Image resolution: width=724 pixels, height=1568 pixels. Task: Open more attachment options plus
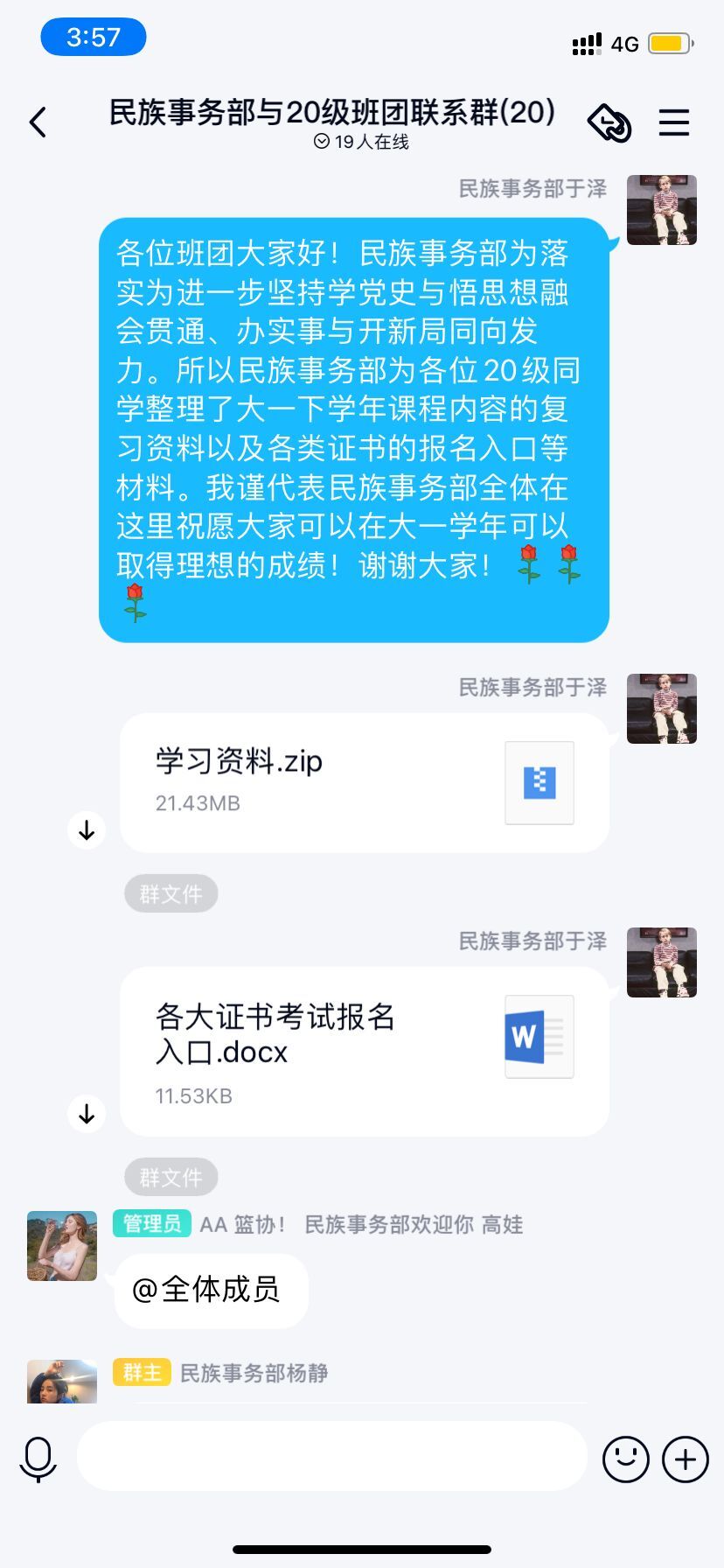pyautogui.click(x=685, y=1459)
